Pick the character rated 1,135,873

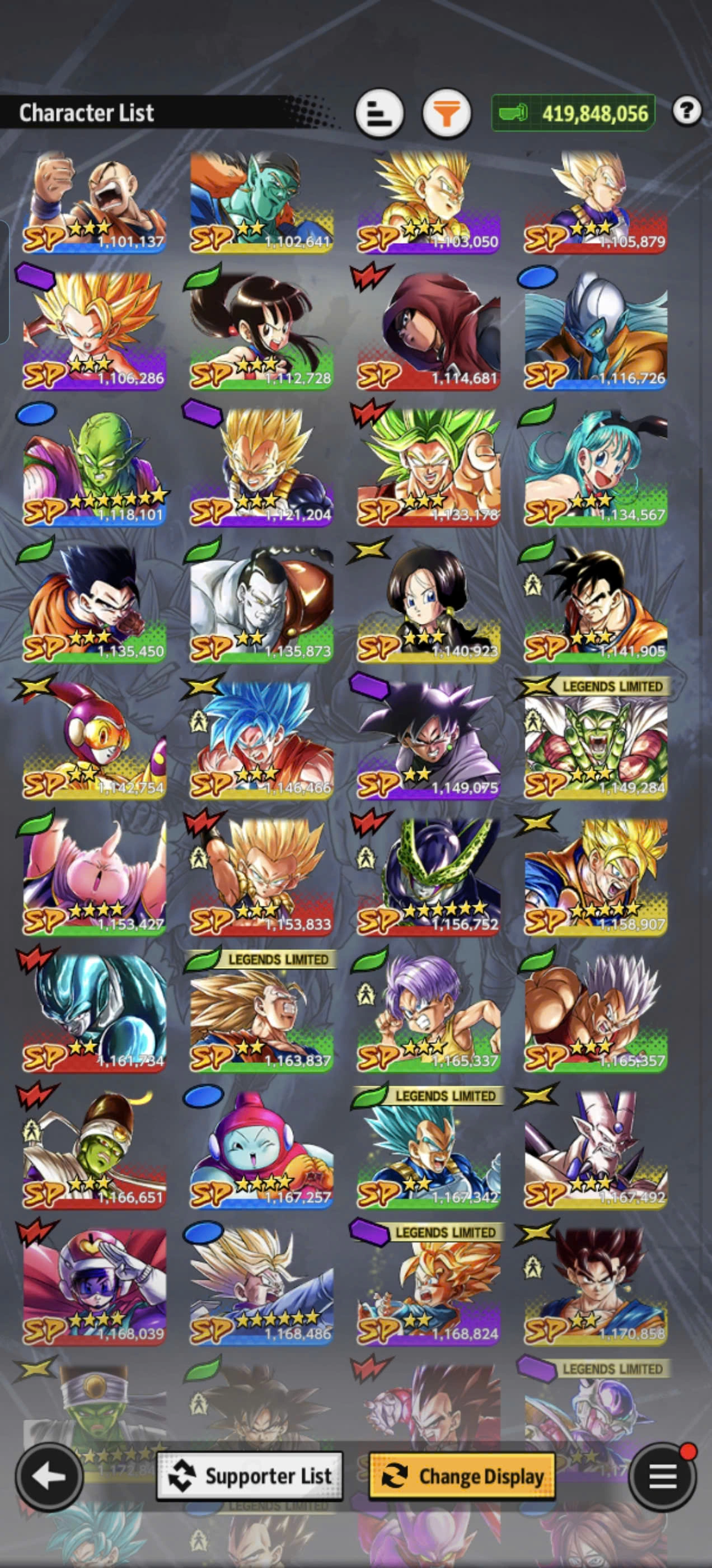[261, 604]
